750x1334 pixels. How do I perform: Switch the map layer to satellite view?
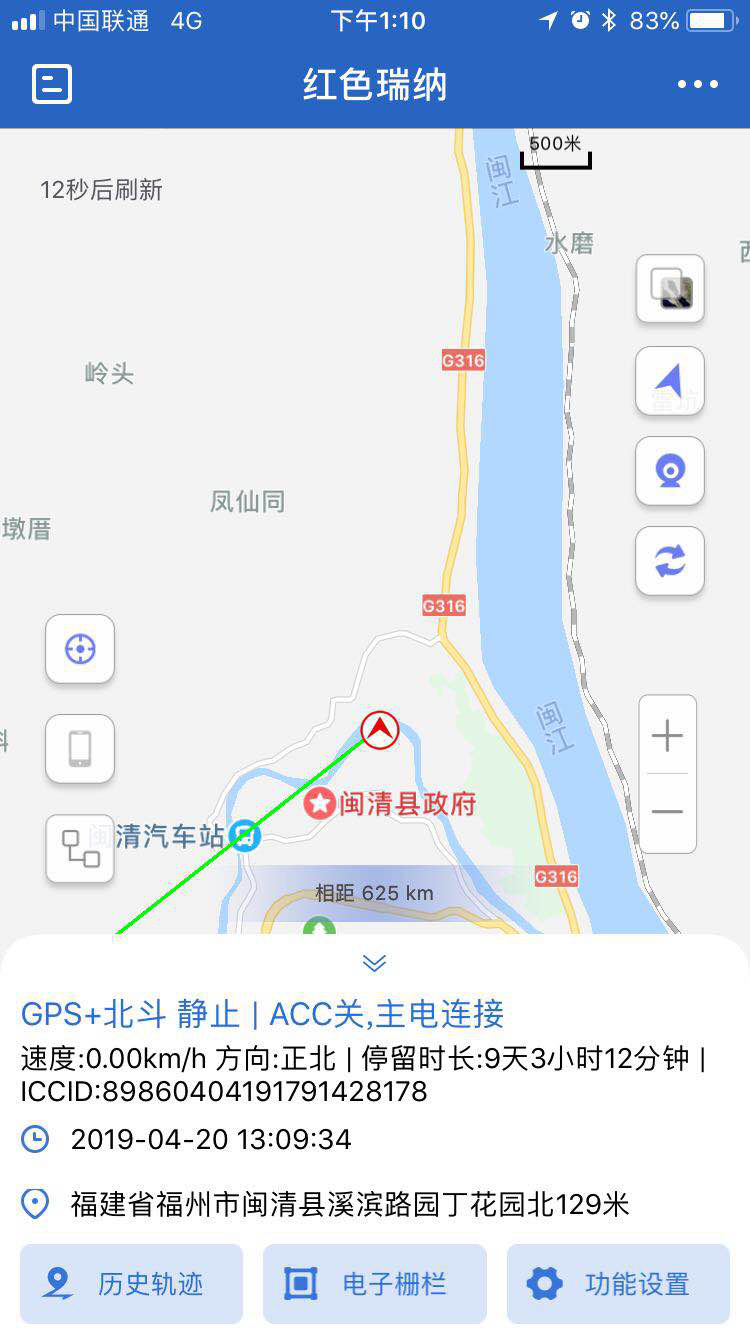click(670, 289)
